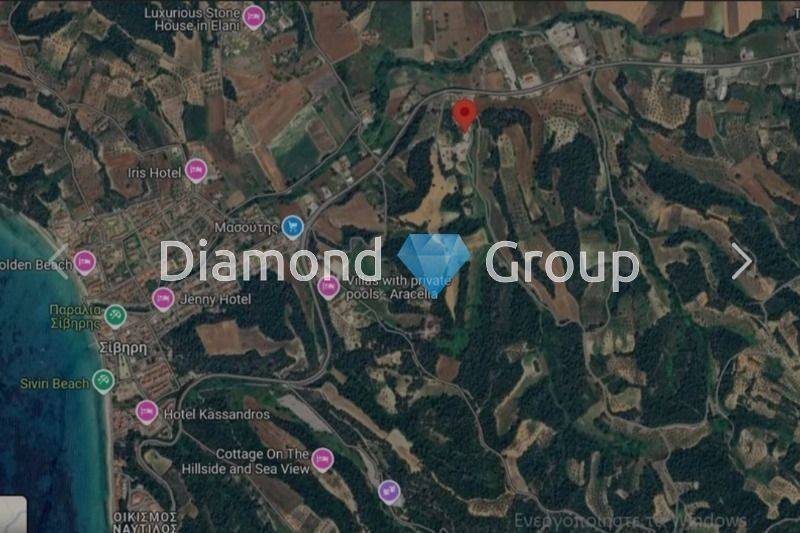The width and height of the screenshot is (800, 533).
Task: Go to the next gallery image
Action: click(x=741, y=261)
